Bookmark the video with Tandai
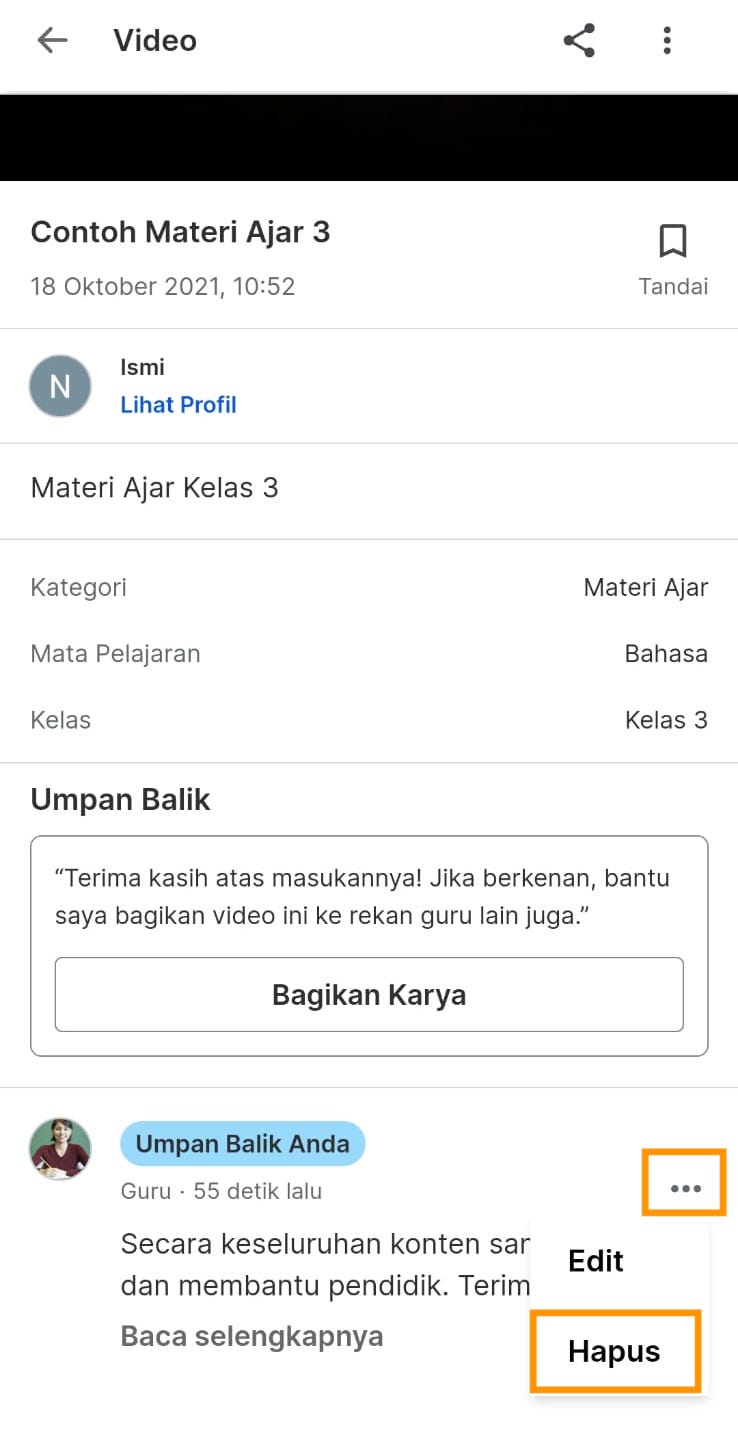Viewport: 738px width, 1431px height. [x=672, y=255]
